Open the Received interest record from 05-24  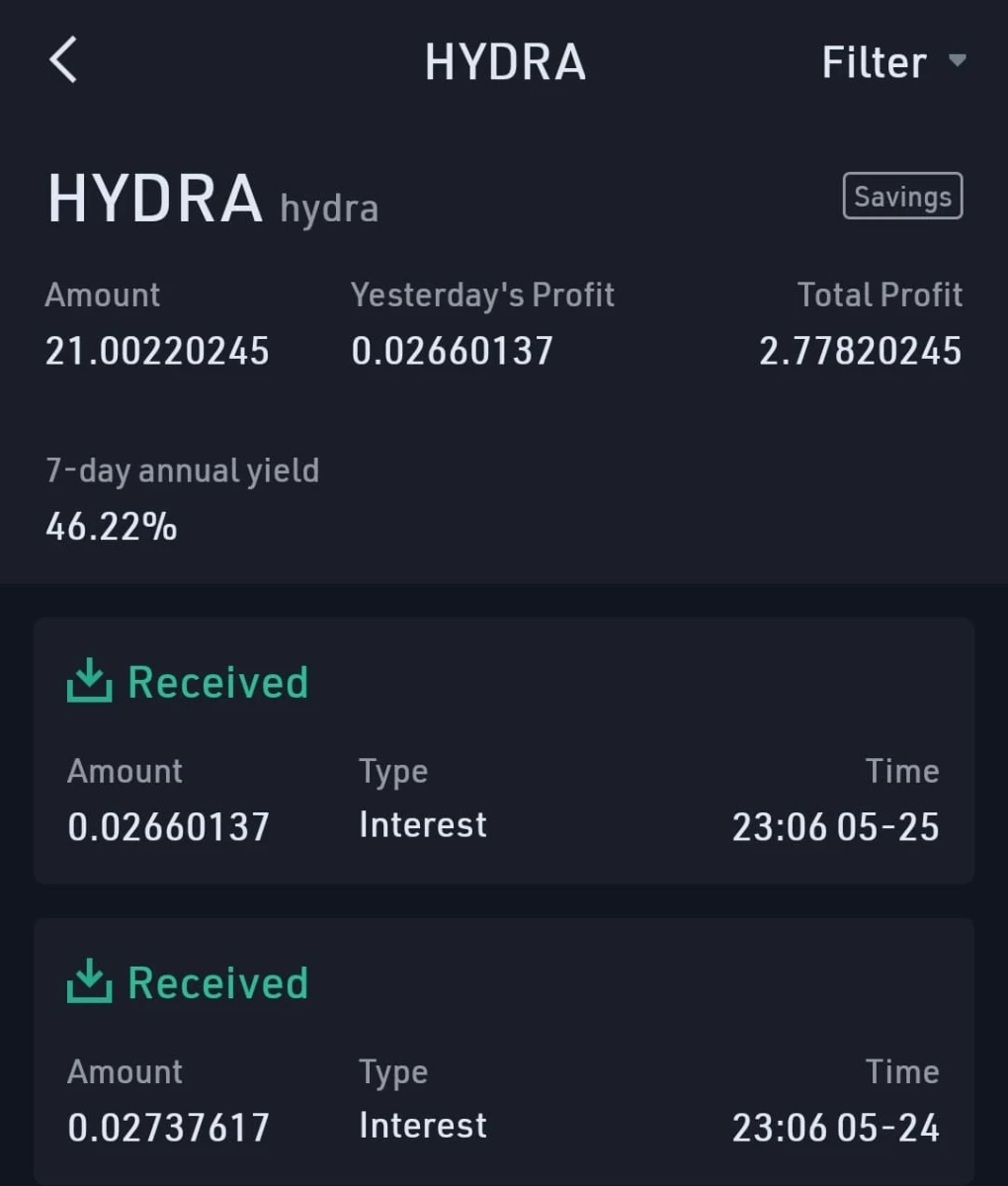[x=504, y=1051]
